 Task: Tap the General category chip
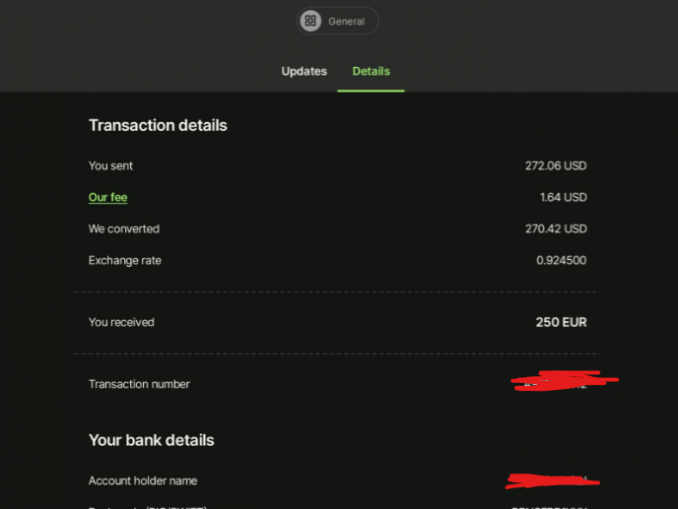click(337, 21)
